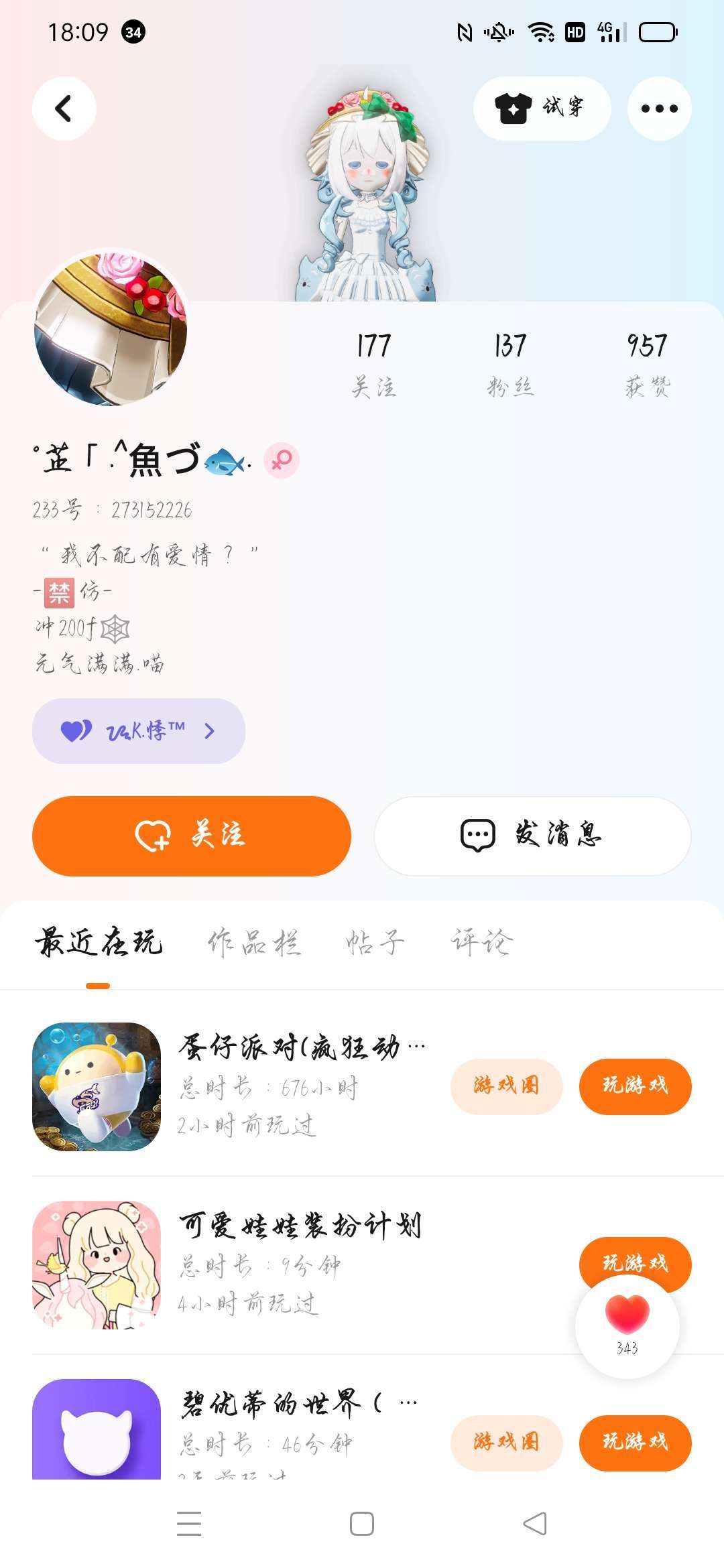Viewport: 724px width, 1568px height.
Task: Tap the 试穿 outfit try-on button
Action: pos(542,109)
